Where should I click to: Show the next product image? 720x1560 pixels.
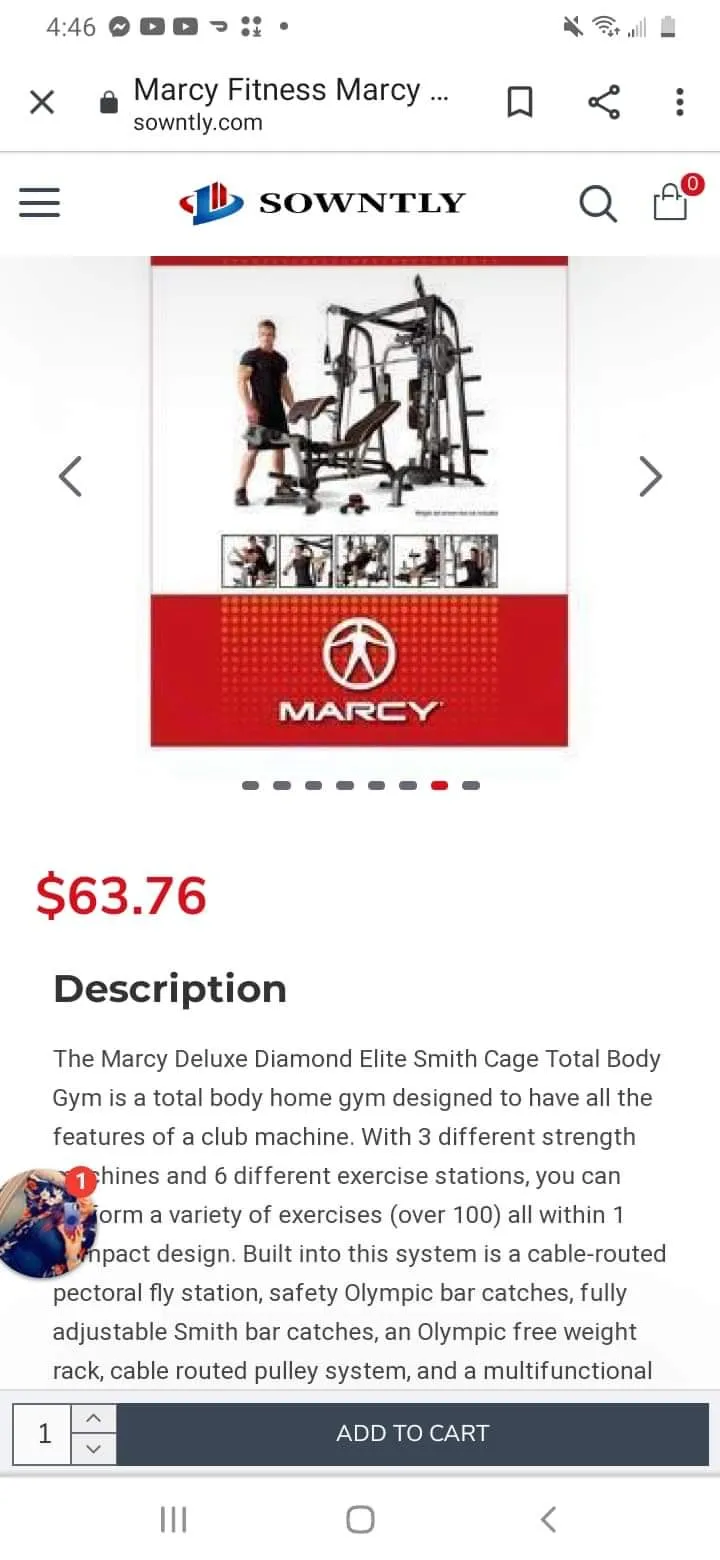650,476
